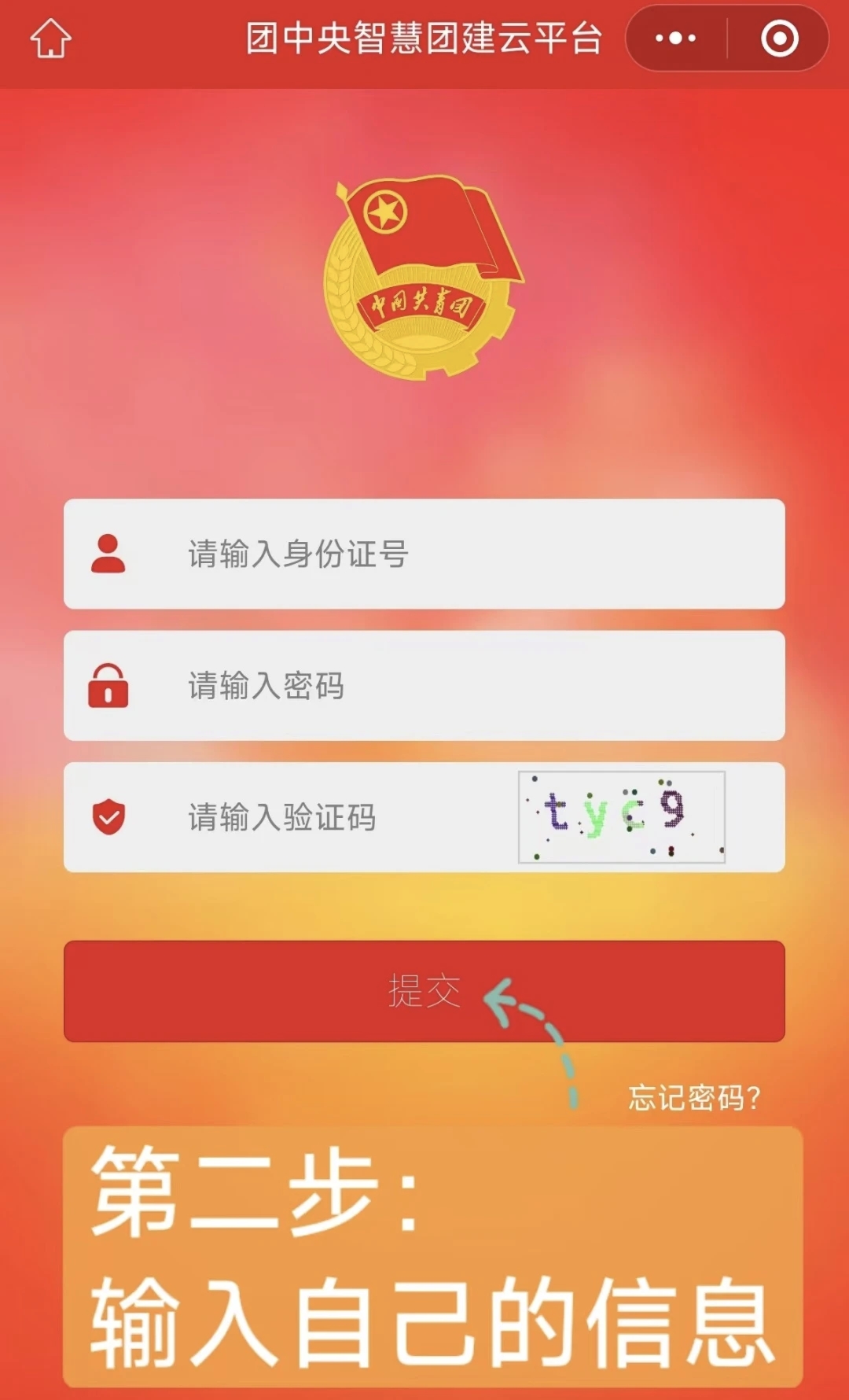Tap the home icon in the header

tap(51, 39)
